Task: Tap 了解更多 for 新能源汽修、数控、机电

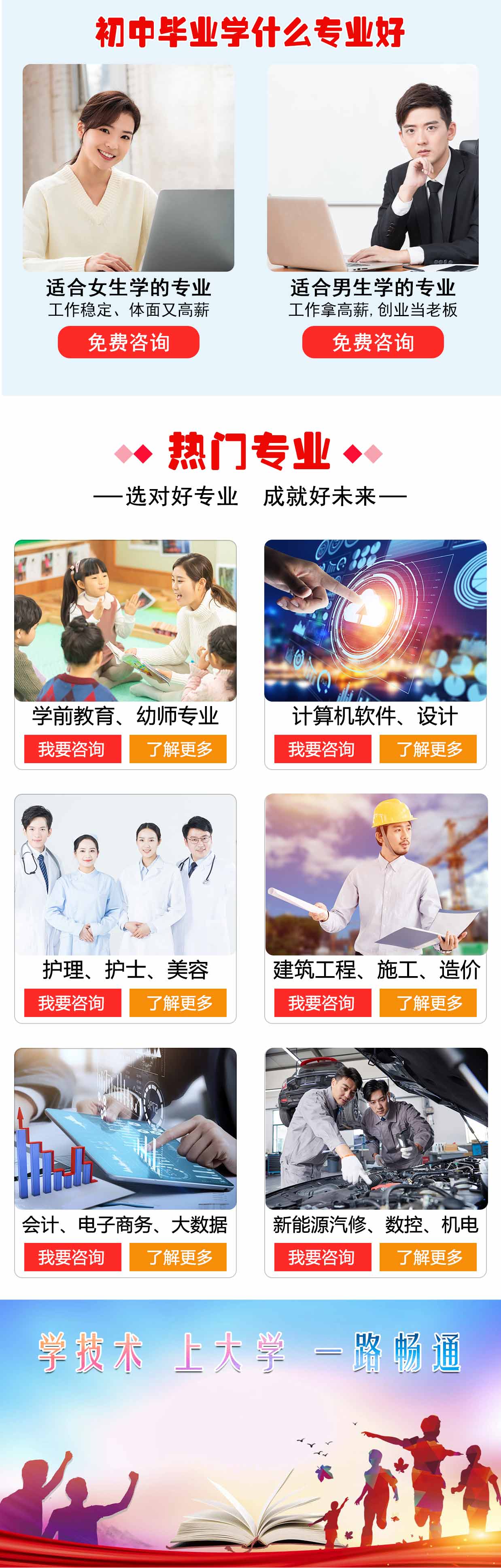Action: (x=428, y=1257)
